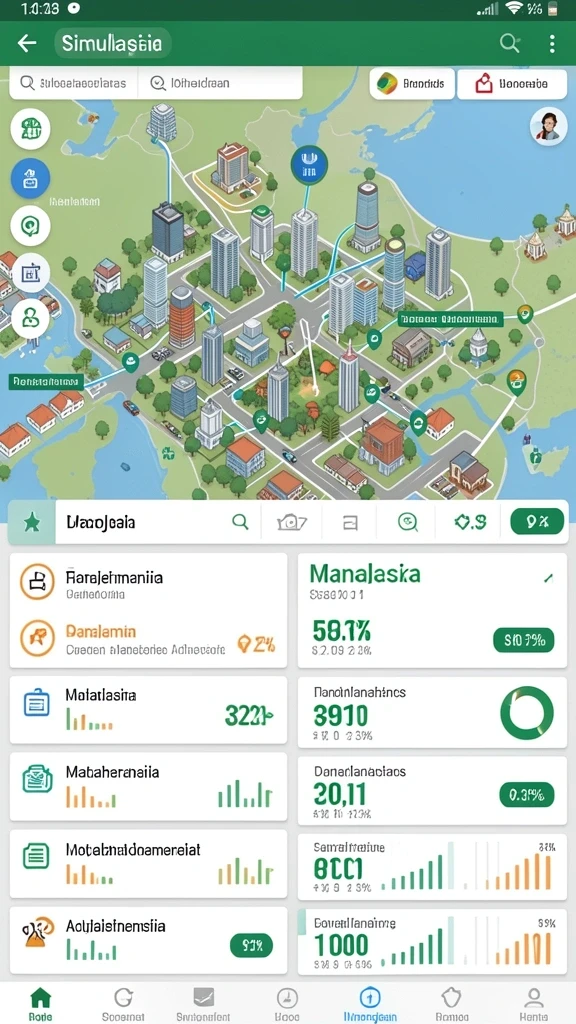Tap the blue round button on map's left side
Image resolution: width=576 pixels, height=1024 pixels.
[30, 178]
